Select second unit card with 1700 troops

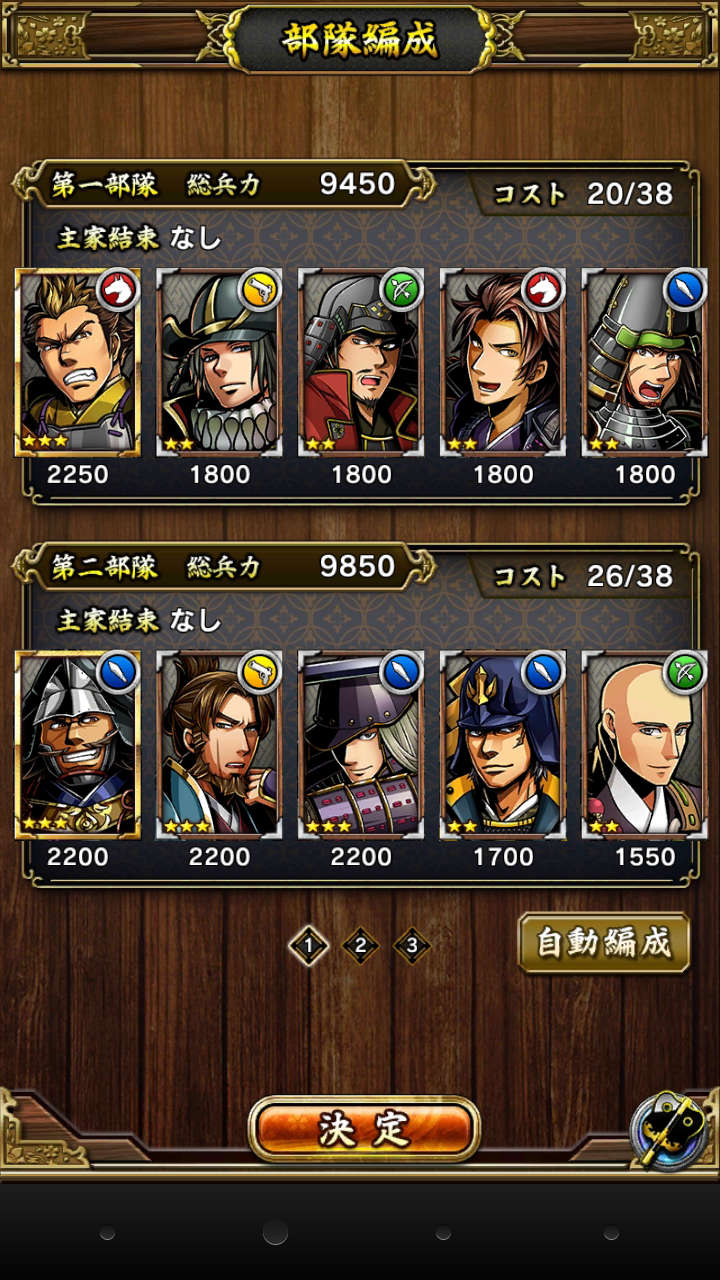point(503,744)
